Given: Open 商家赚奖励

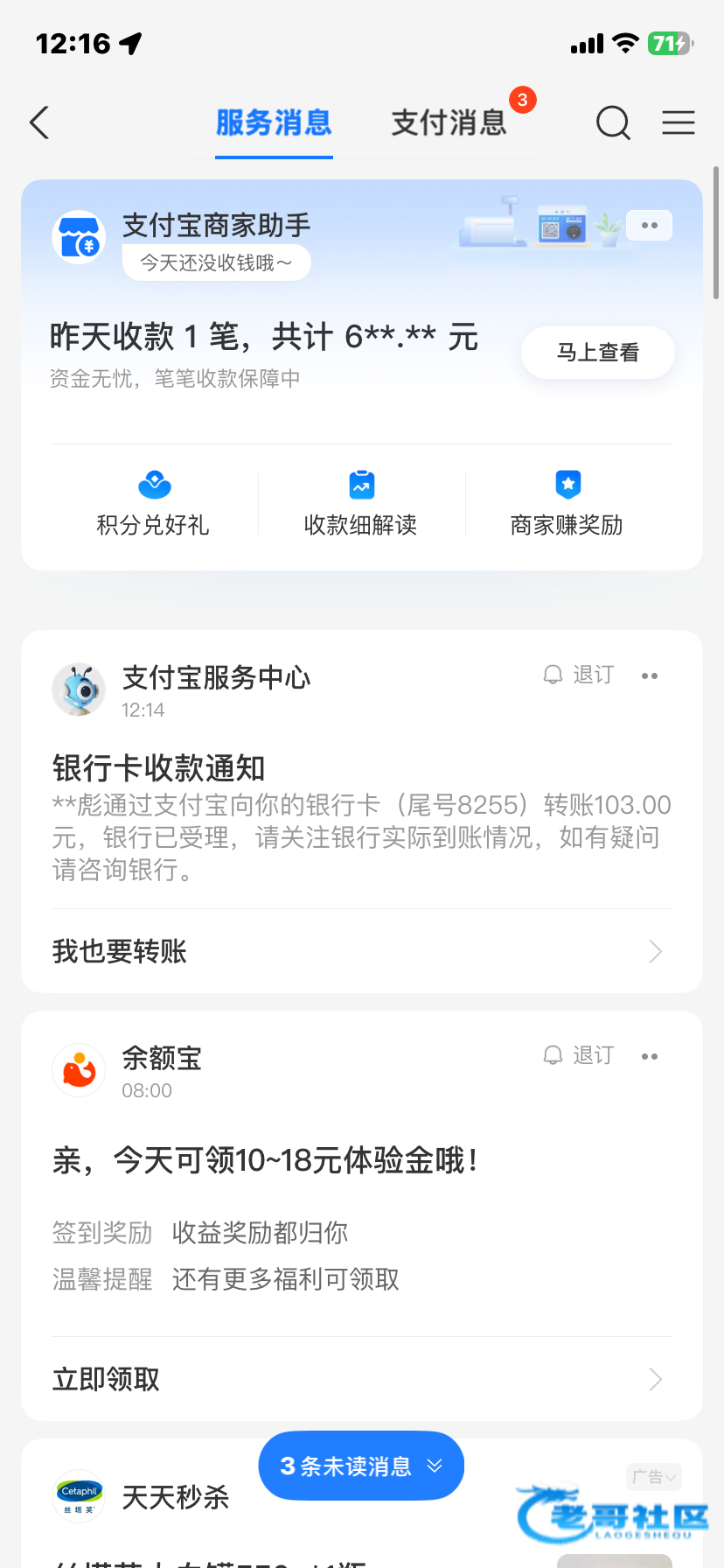Looking at the screenshot, I should [x=567, y=505].
